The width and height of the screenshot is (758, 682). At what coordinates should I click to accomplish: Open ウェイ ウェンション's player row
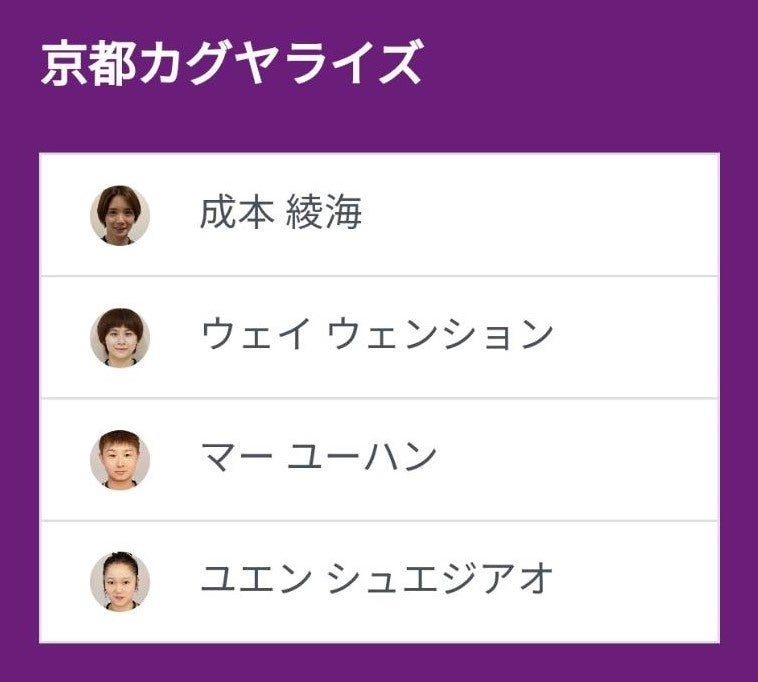click(x=379, y=337)
